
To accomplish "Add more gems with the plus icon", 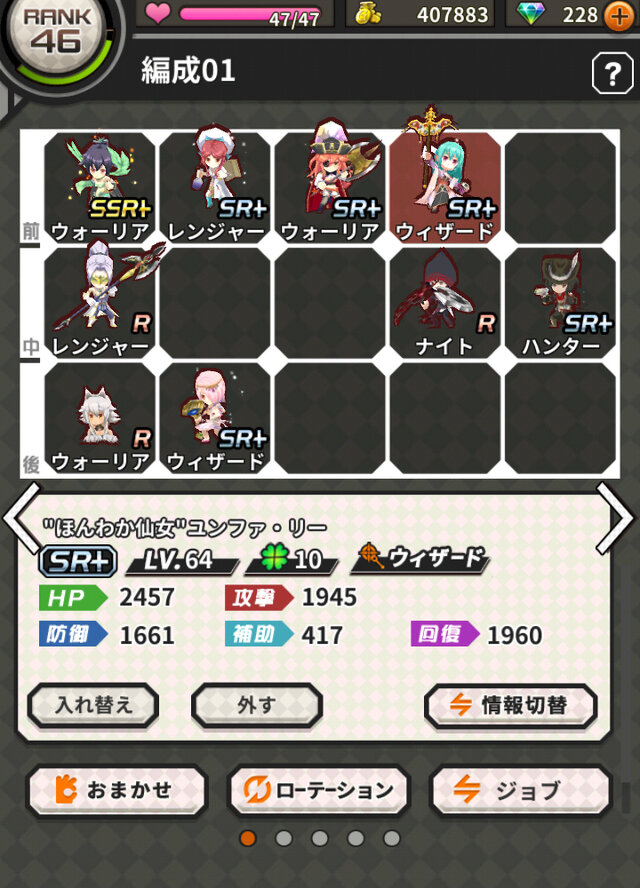I will [619, 15].
